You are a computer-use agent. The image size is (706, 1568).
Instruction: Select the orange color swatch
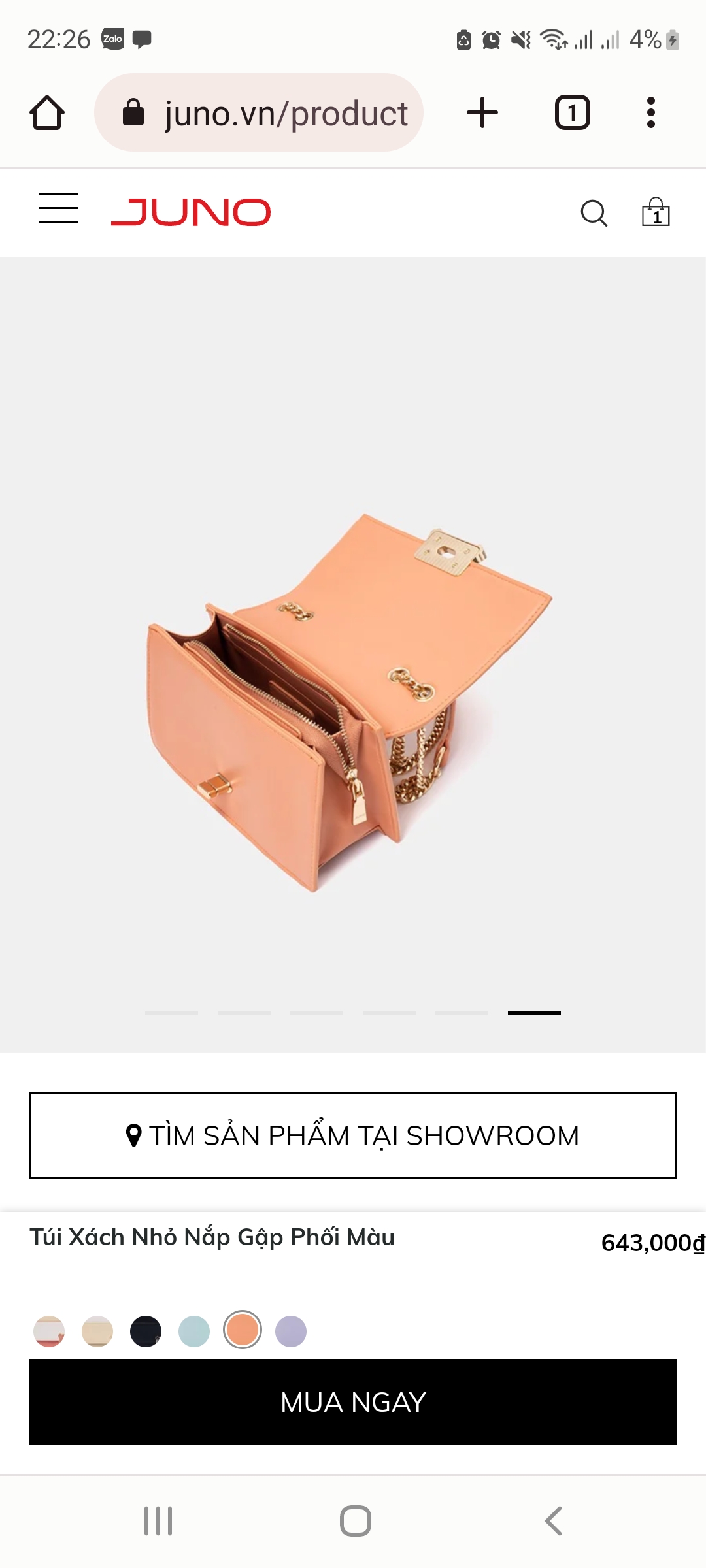[x=243, y=1331]
